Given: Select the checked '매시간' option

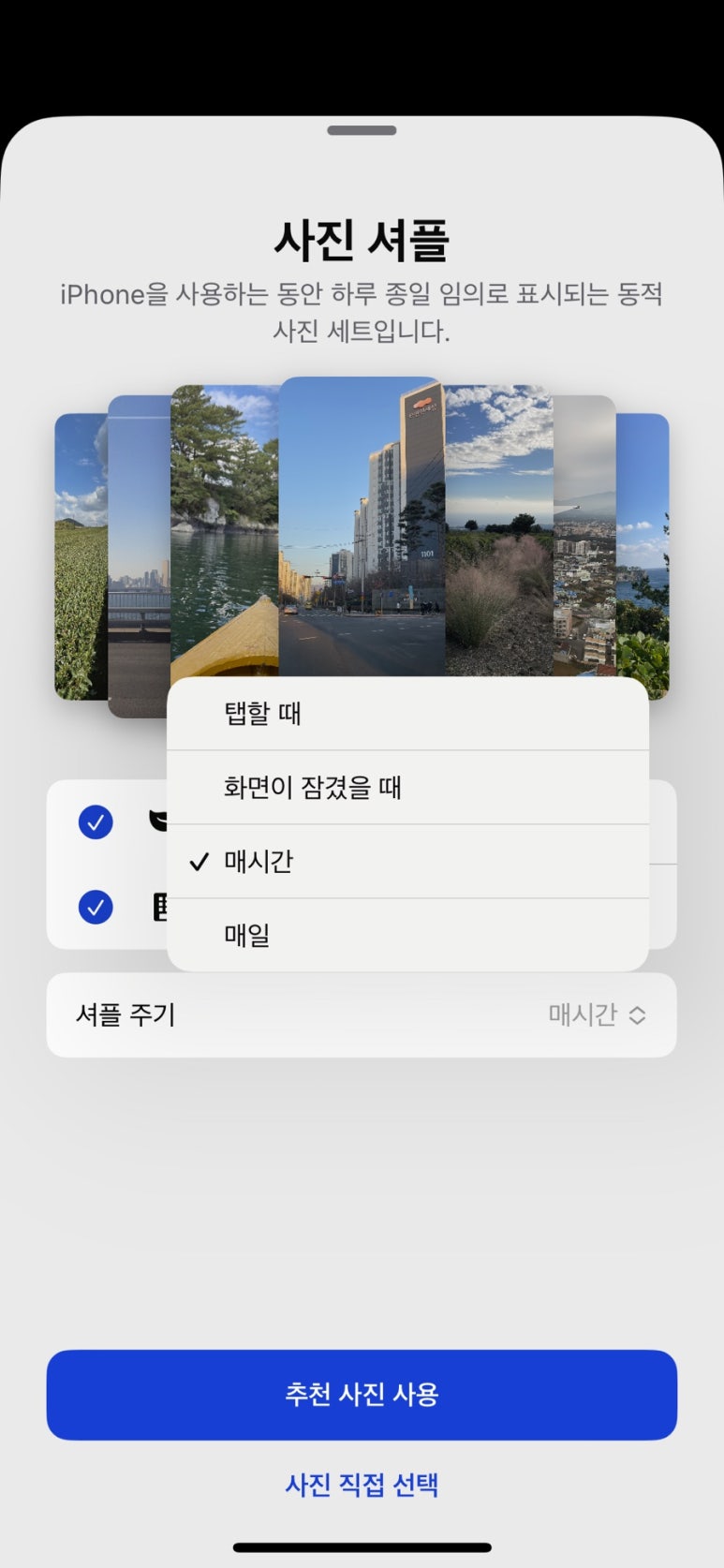Looking at the screenshot, I should [x=407, y=861].
